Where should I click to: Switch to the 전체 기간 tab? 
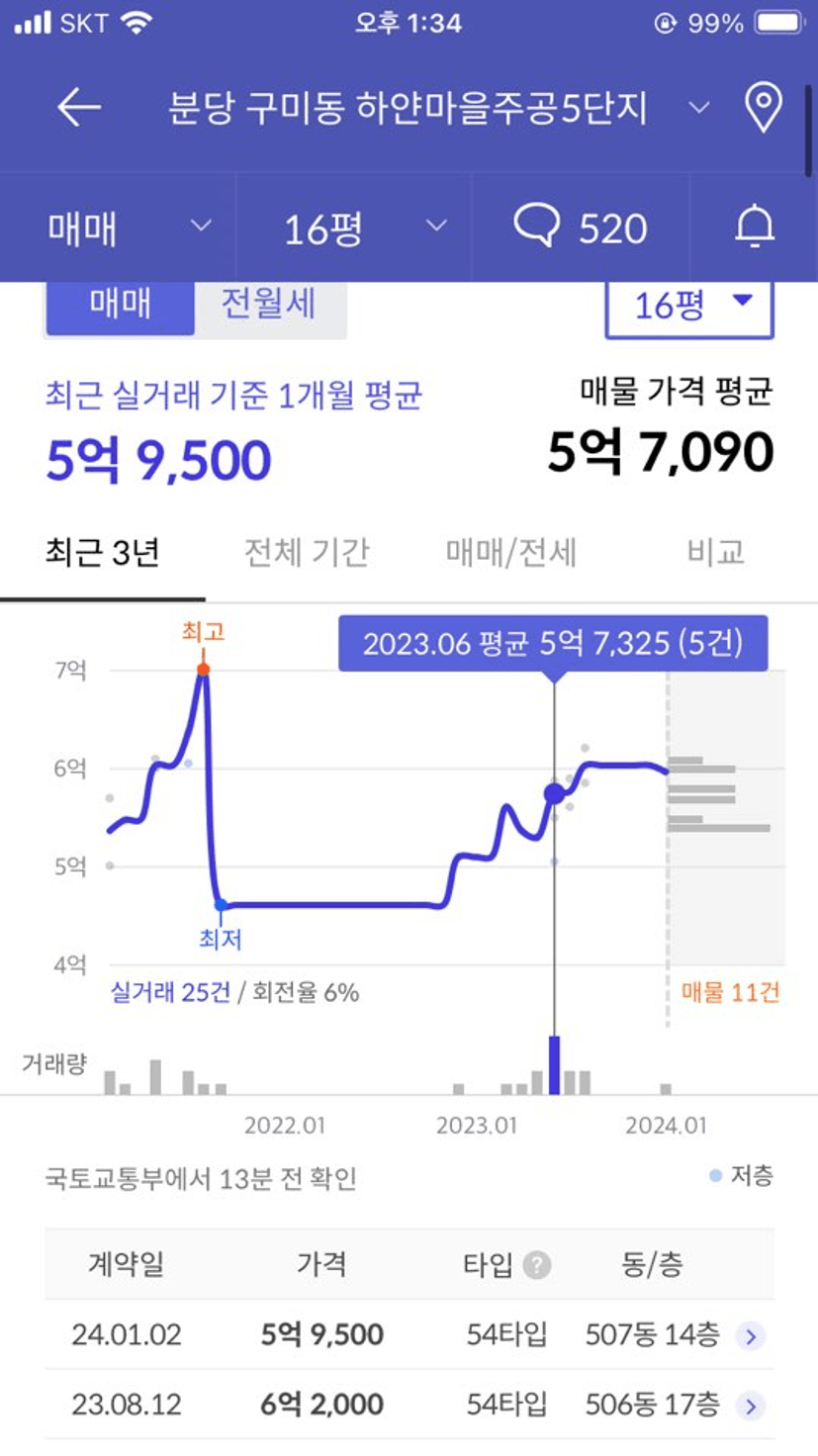pyautogui.click(x=307, y=552)
